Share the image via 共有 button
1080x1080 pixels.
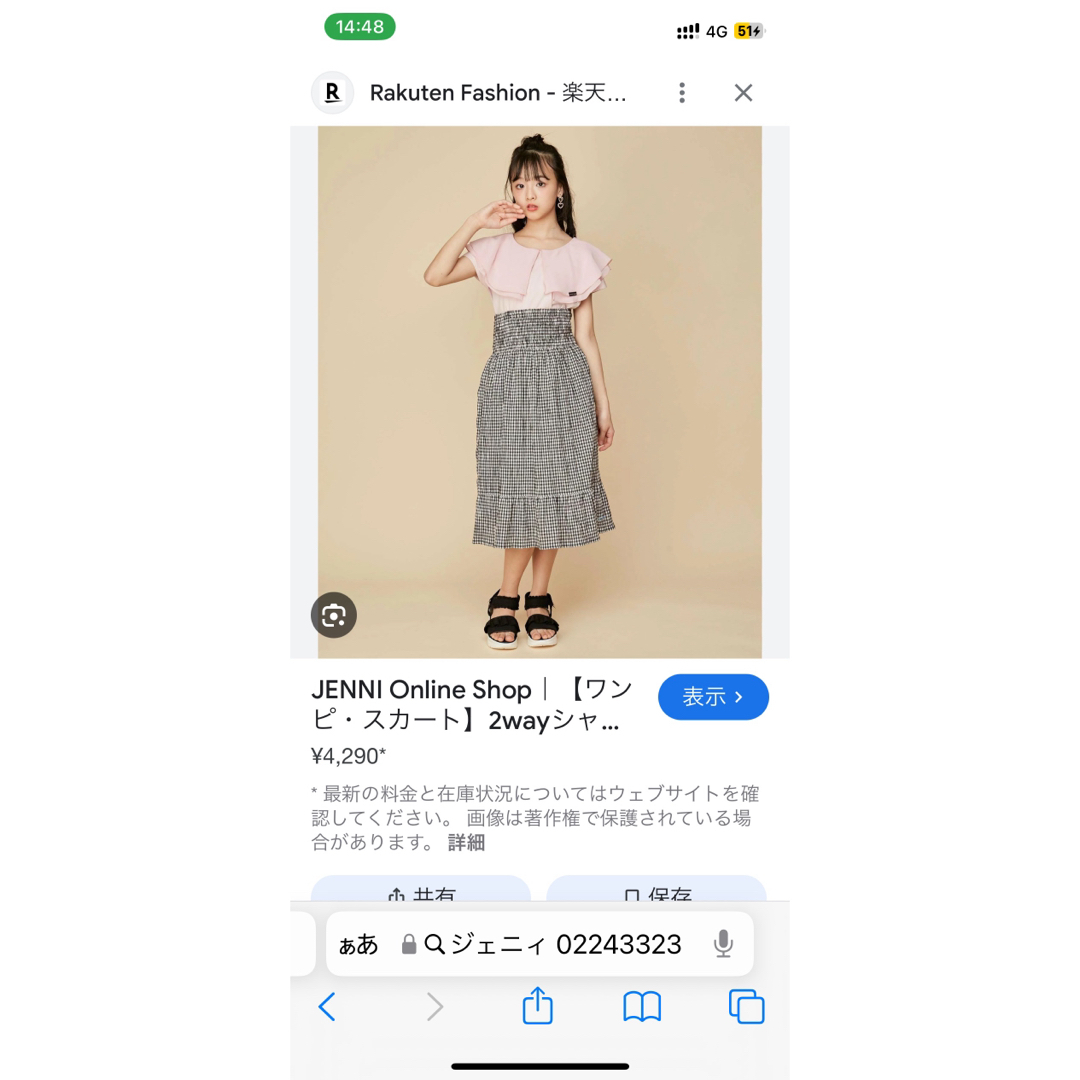tap(421, 890)
